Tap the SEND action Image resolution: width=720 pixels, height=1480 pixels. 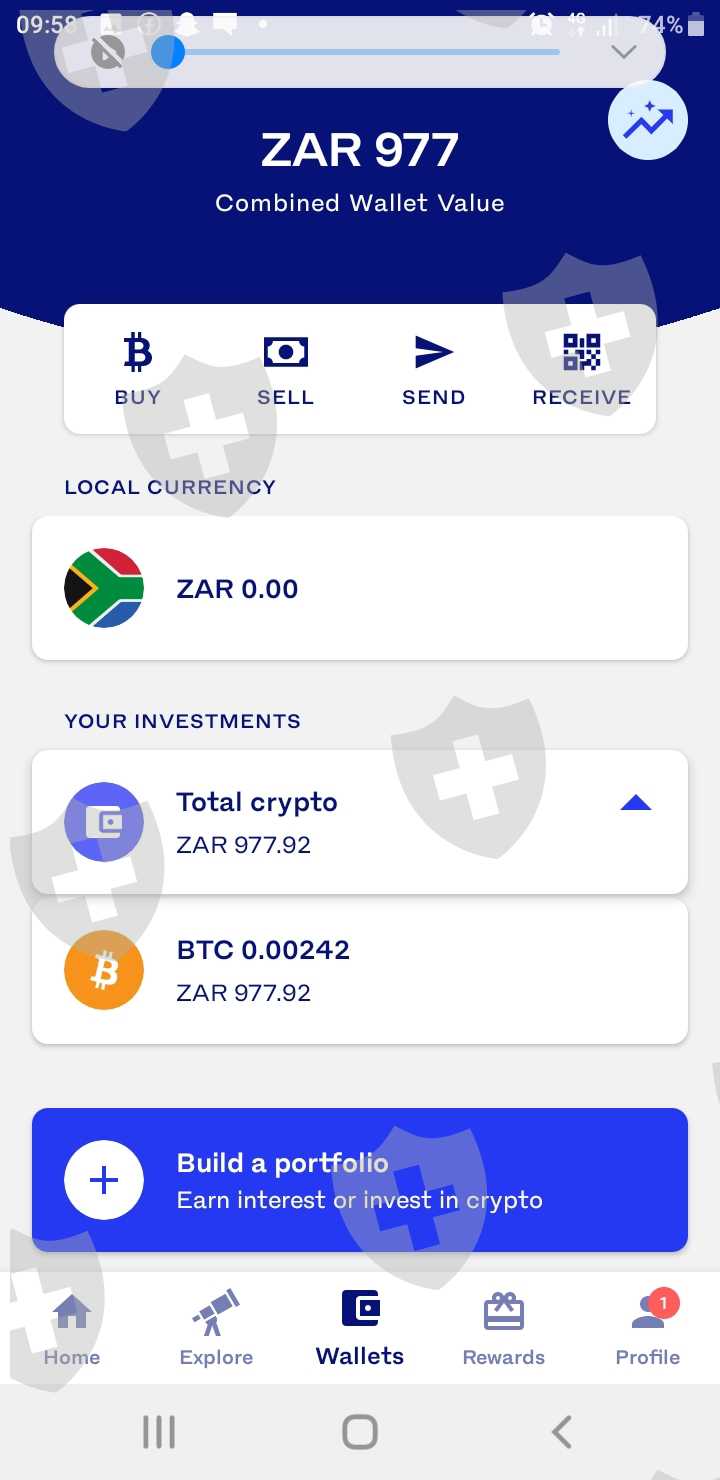point(434,370)
